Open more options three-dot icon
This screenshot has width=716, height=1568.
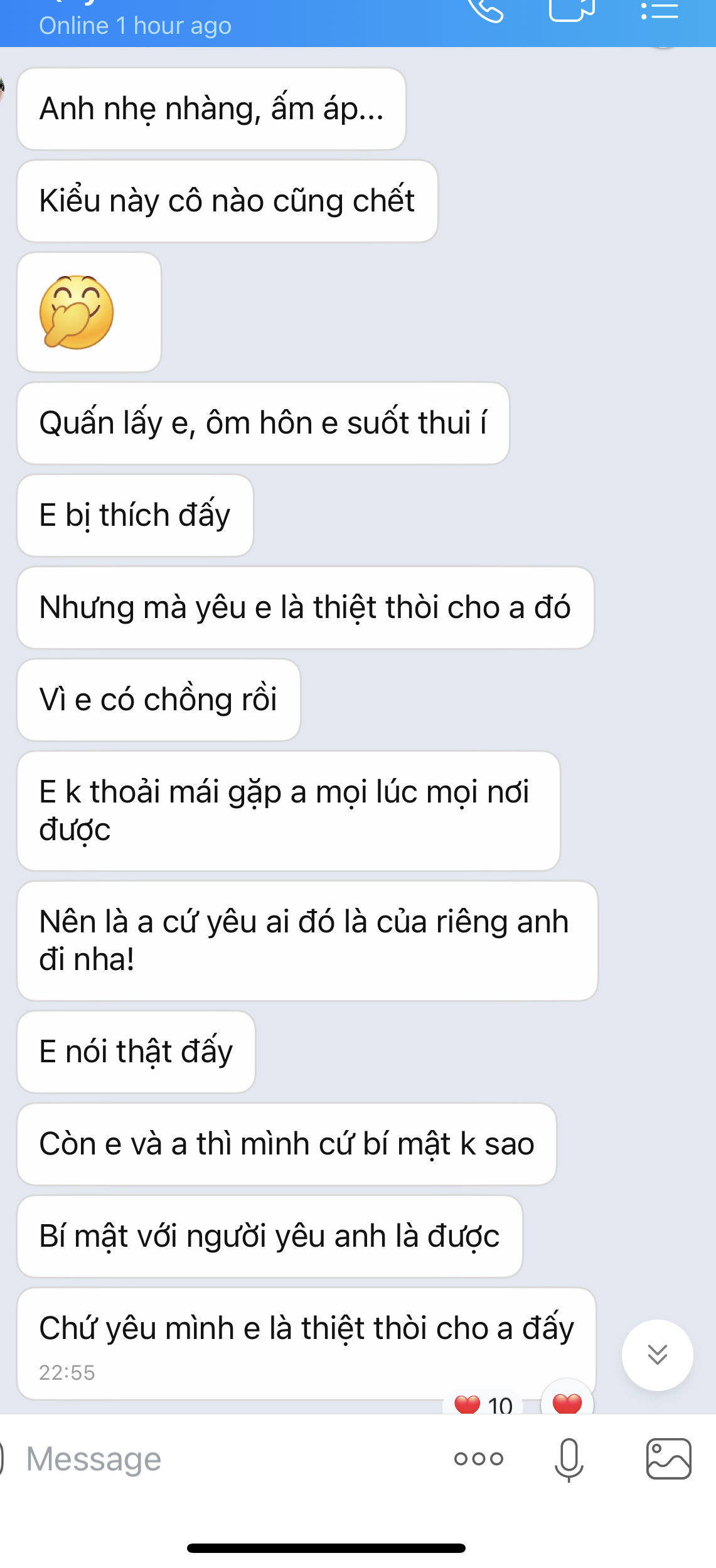(x=479, y=1459)
